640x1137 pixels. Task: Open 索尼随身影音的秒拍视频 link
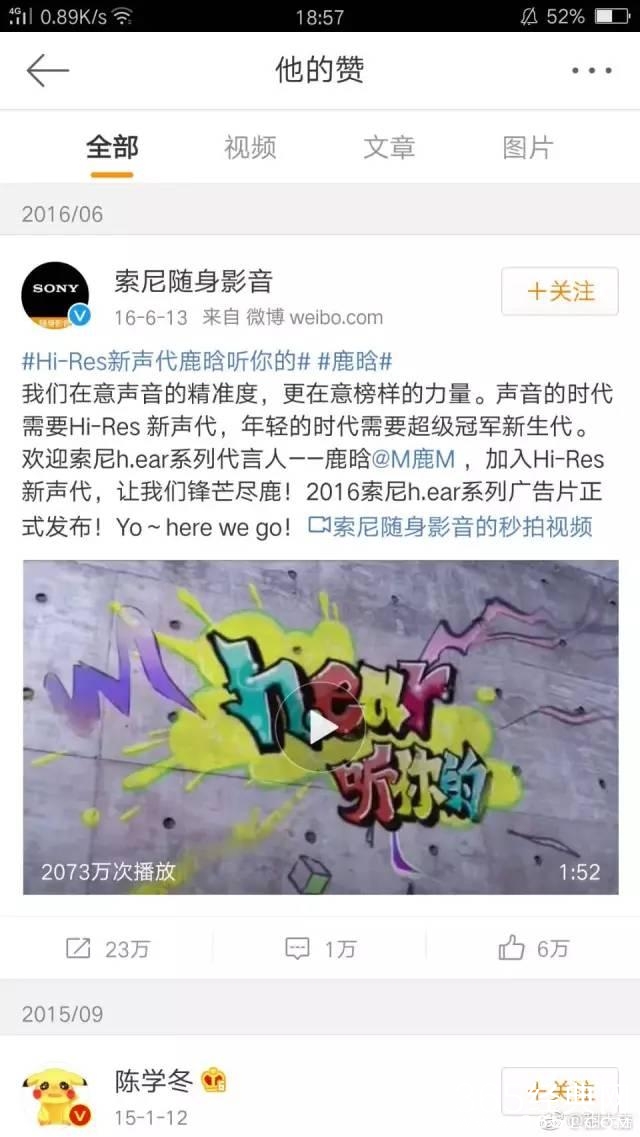(450, 526)
